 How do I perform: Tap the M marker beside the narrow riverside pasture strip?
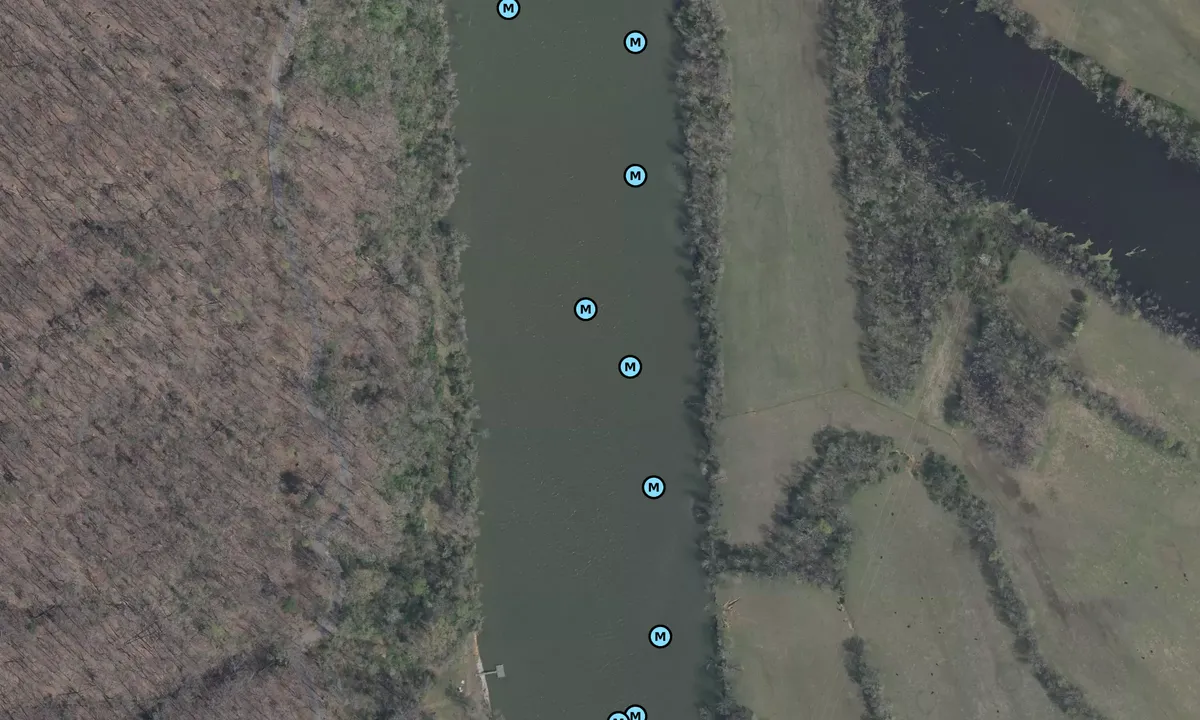click(x=635, y=176)
